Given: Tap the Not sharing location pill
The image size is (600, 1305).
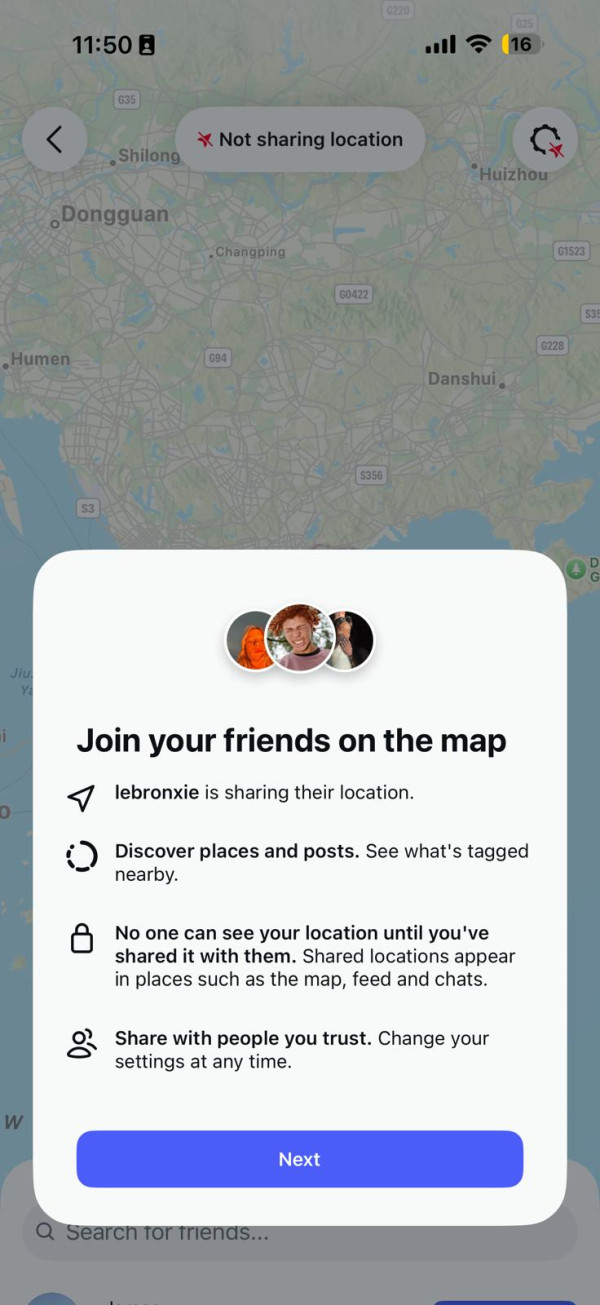Looking at the screenshot, I should point(300,140).
